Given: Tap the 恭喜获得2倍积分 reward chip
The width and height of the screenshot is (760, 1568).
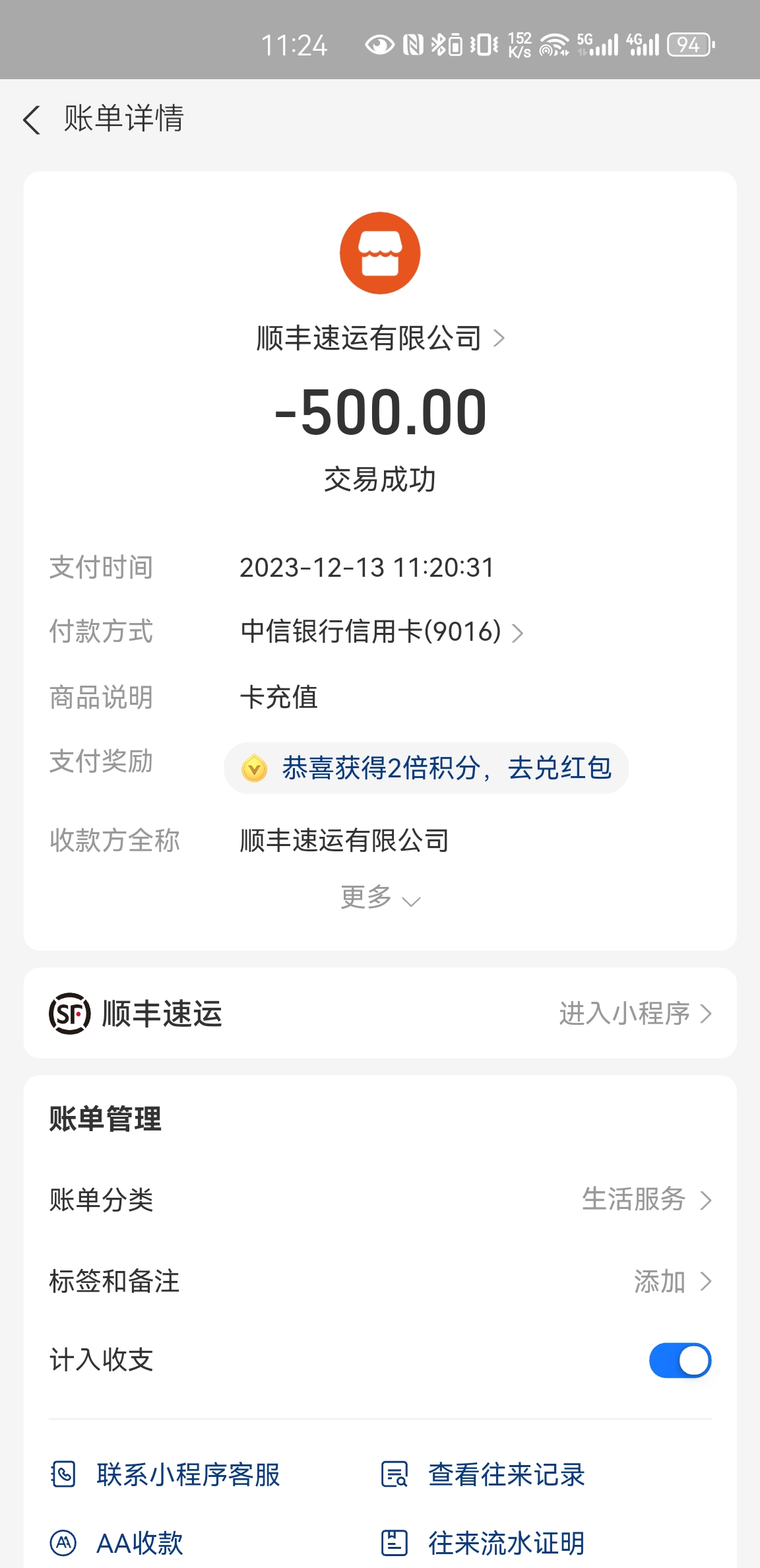Looking at the screenshot, I should click(426, 768).
